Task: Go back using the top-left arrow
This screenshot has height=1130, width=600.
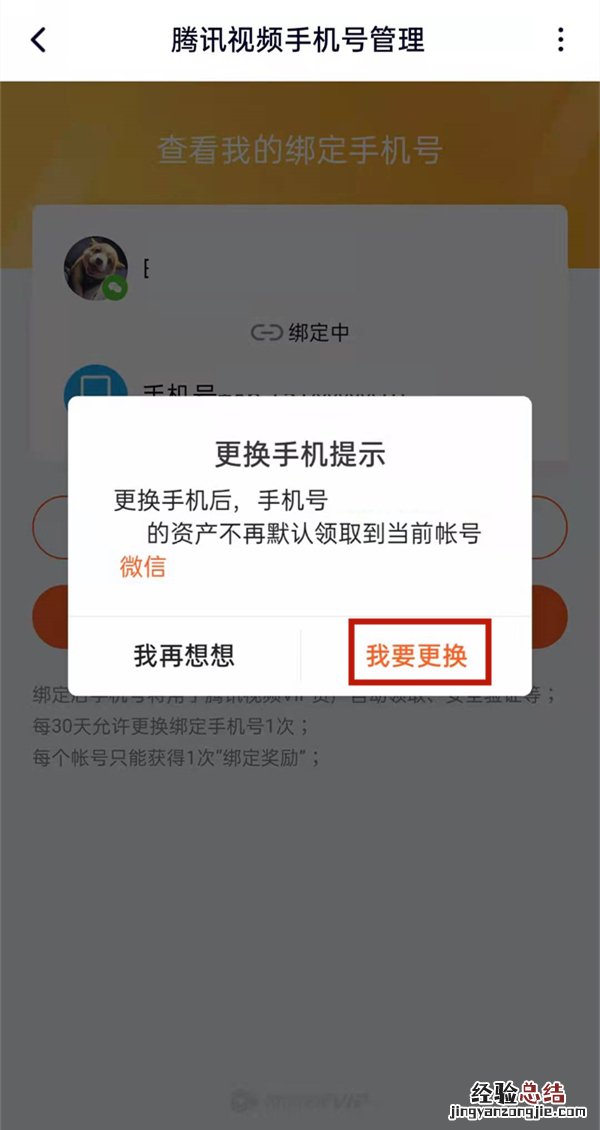Action: [x=38, y=40]
